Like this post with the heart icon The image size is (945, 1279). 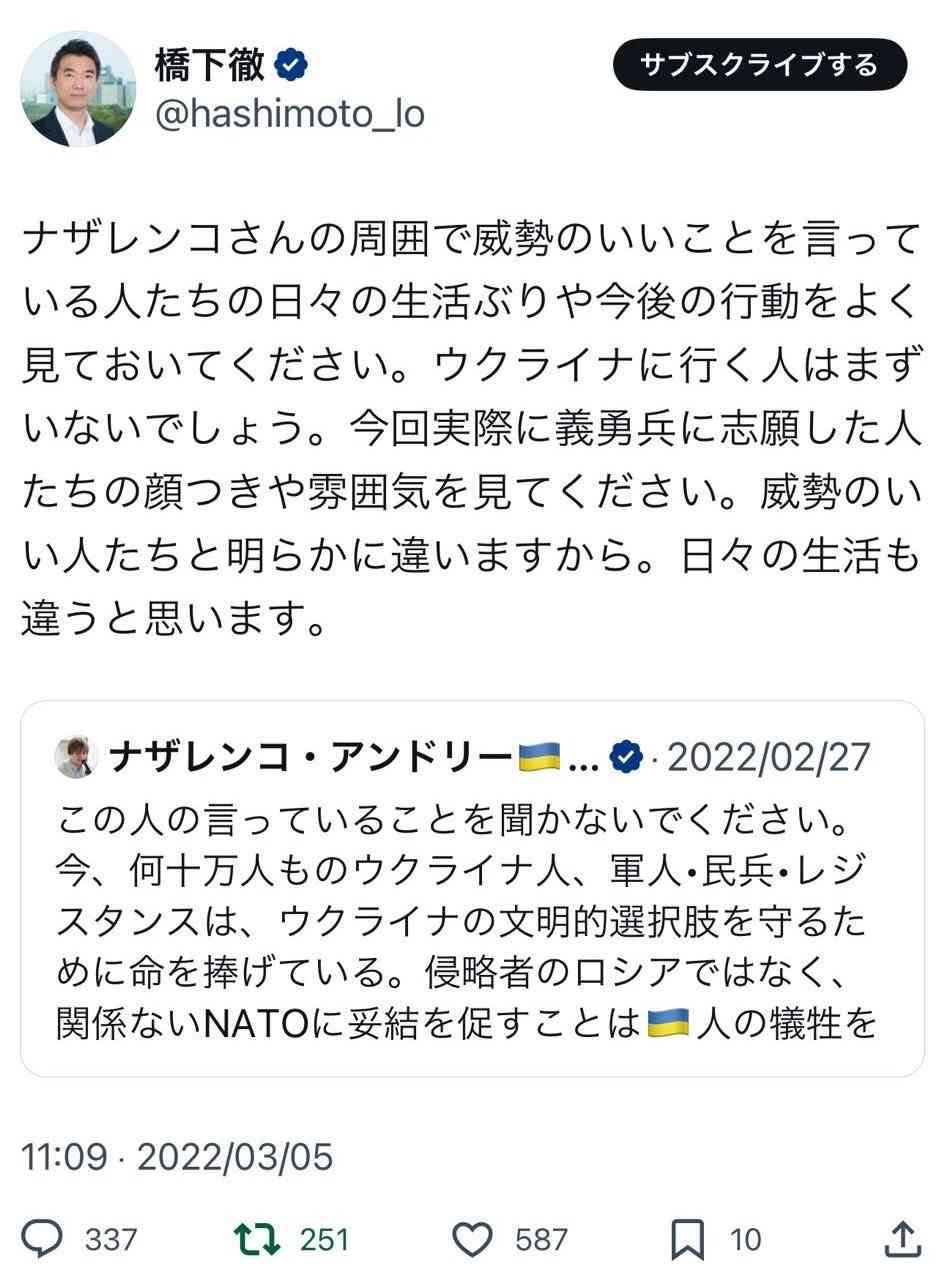(x=472, y=1239)
